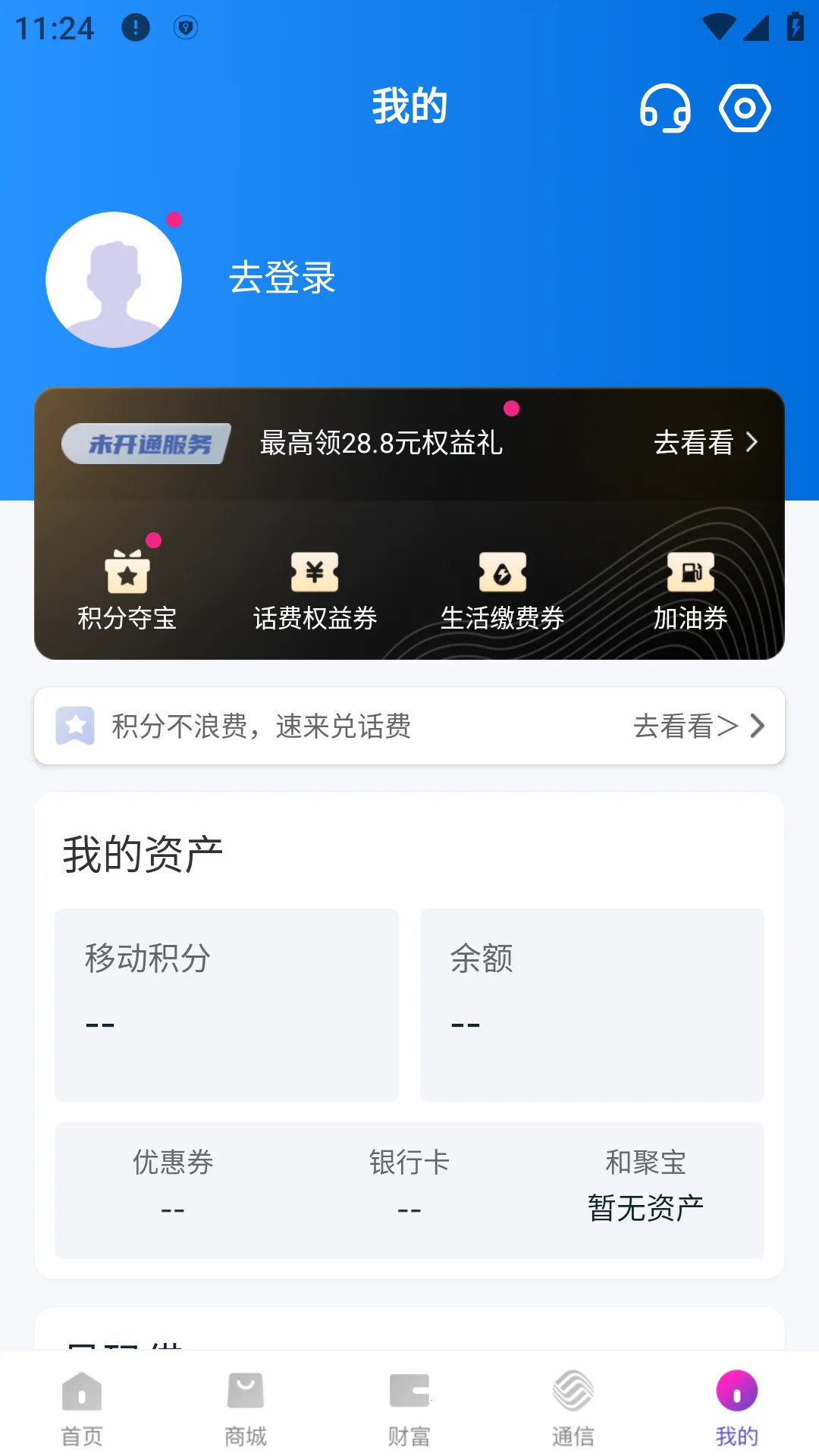This screenshot has height=1456, width=819.
Task: Expand the chevron after 积分不浪费 banner
Action: click(x=755, y=726)
